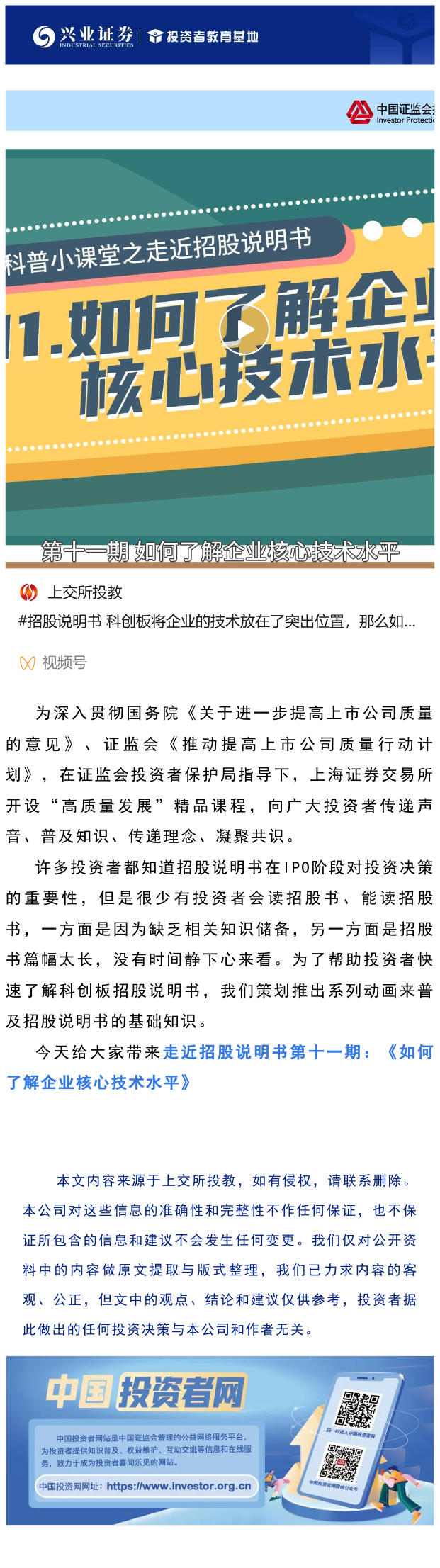Open the video description starting with #招股说明书
Viewport: 440px width, 1568px height.
(x=217, y=621)
